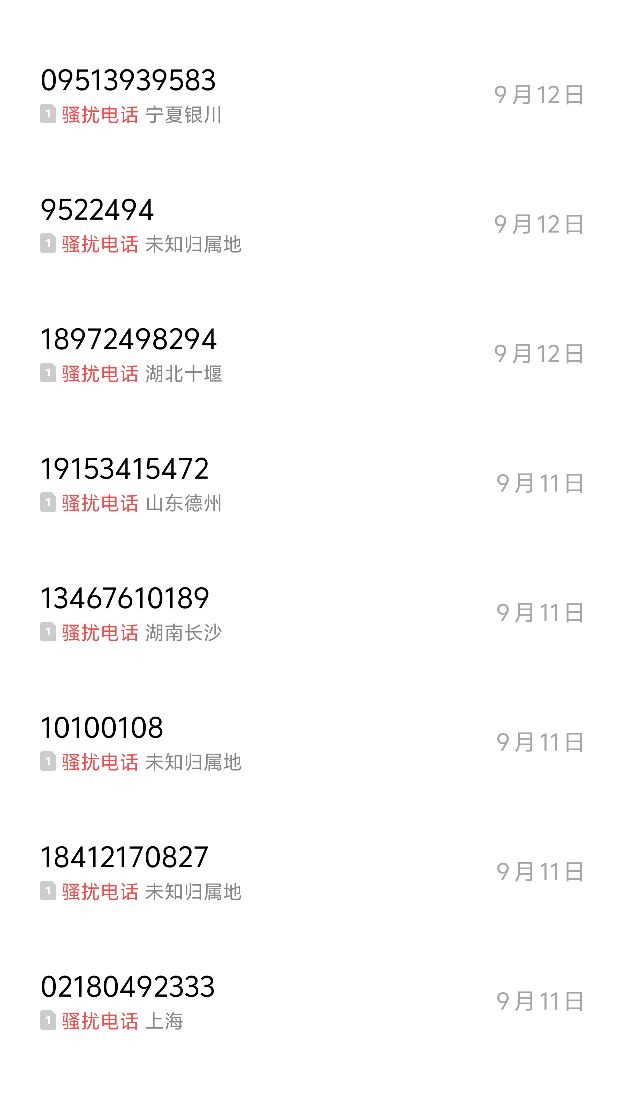This screenshot has width=628, height=1104.
Task: Open the 9522494 harassment call entry
Action: (314, 225)
